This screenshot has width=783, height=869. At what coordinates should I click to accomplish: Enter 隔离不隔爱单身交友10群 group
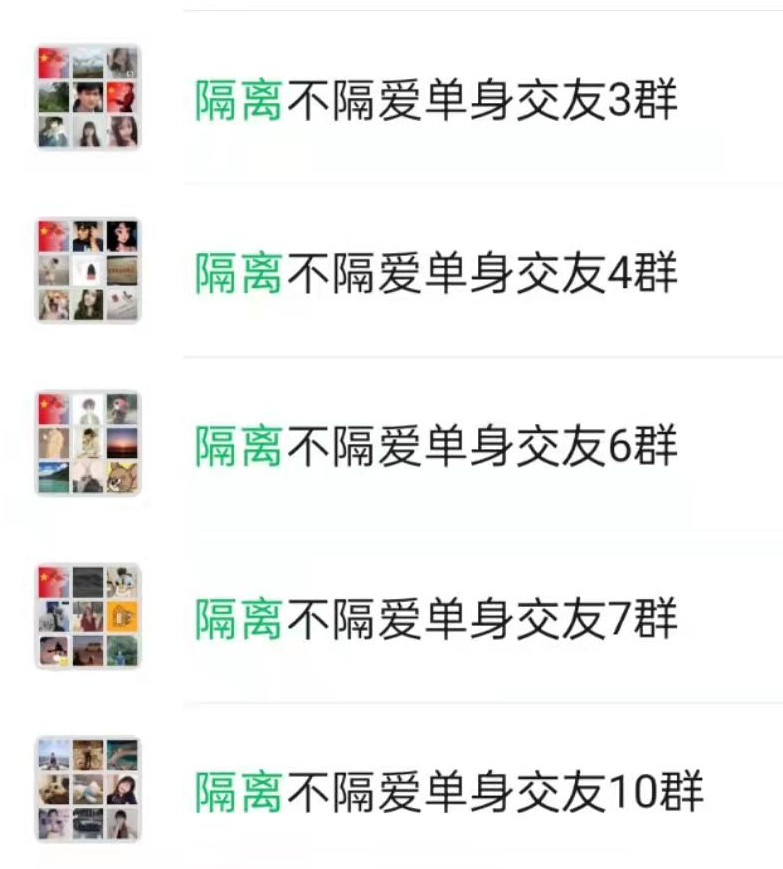[x=448, y=790]
